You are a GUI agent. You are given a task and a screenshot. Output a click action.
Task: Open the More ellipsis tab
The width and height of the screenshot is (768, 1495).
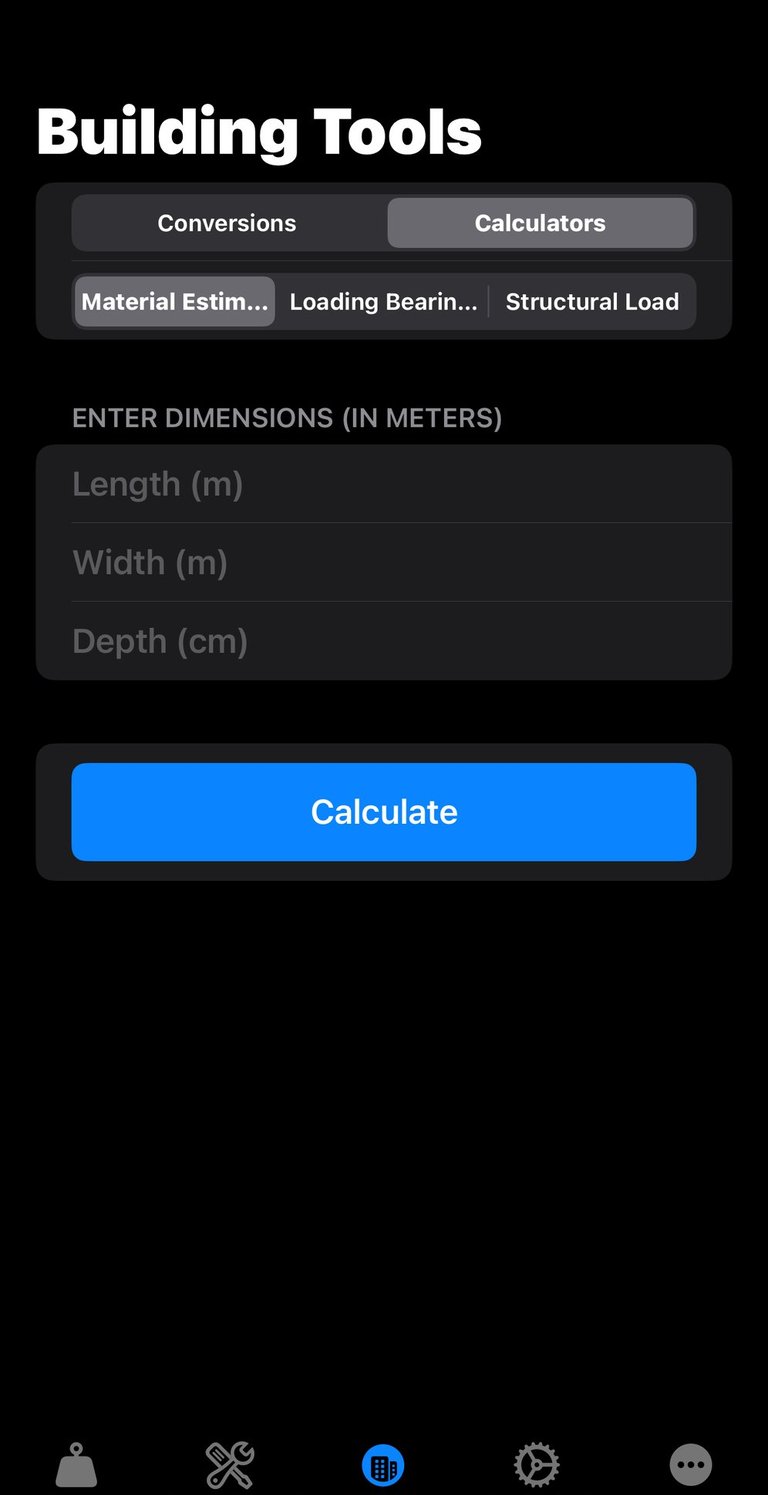point(690,1466)
